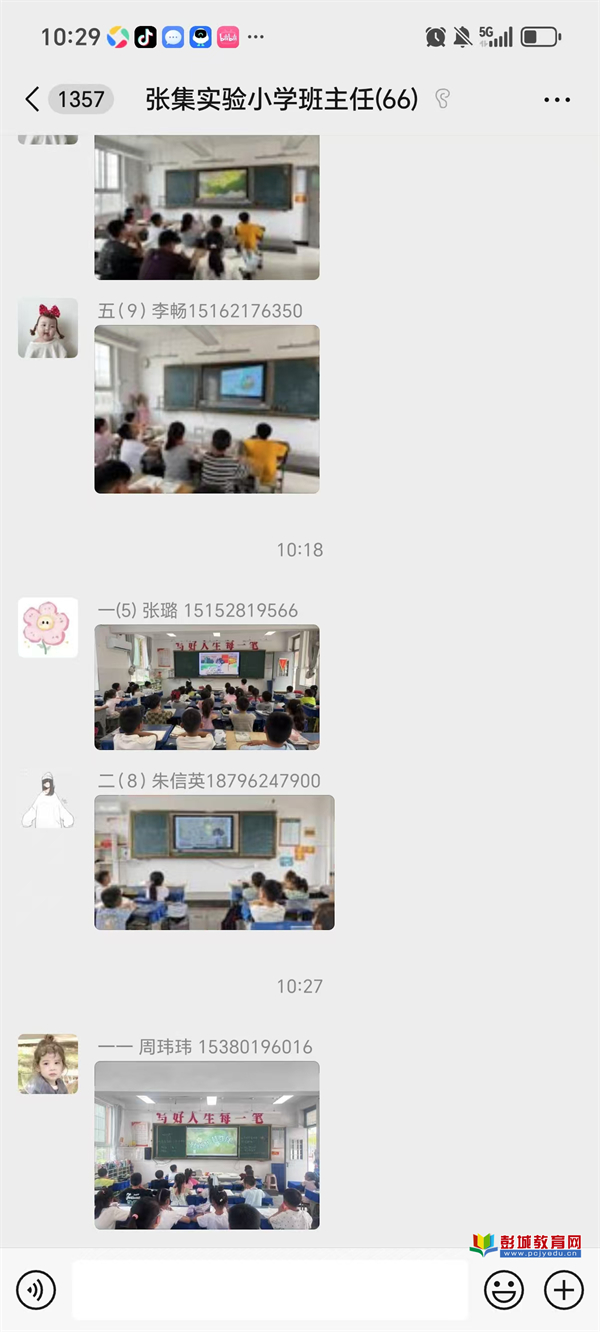600x1332 pixels.
Task: Open 朱信英's profile avatar
Action: tap(48, 799)
